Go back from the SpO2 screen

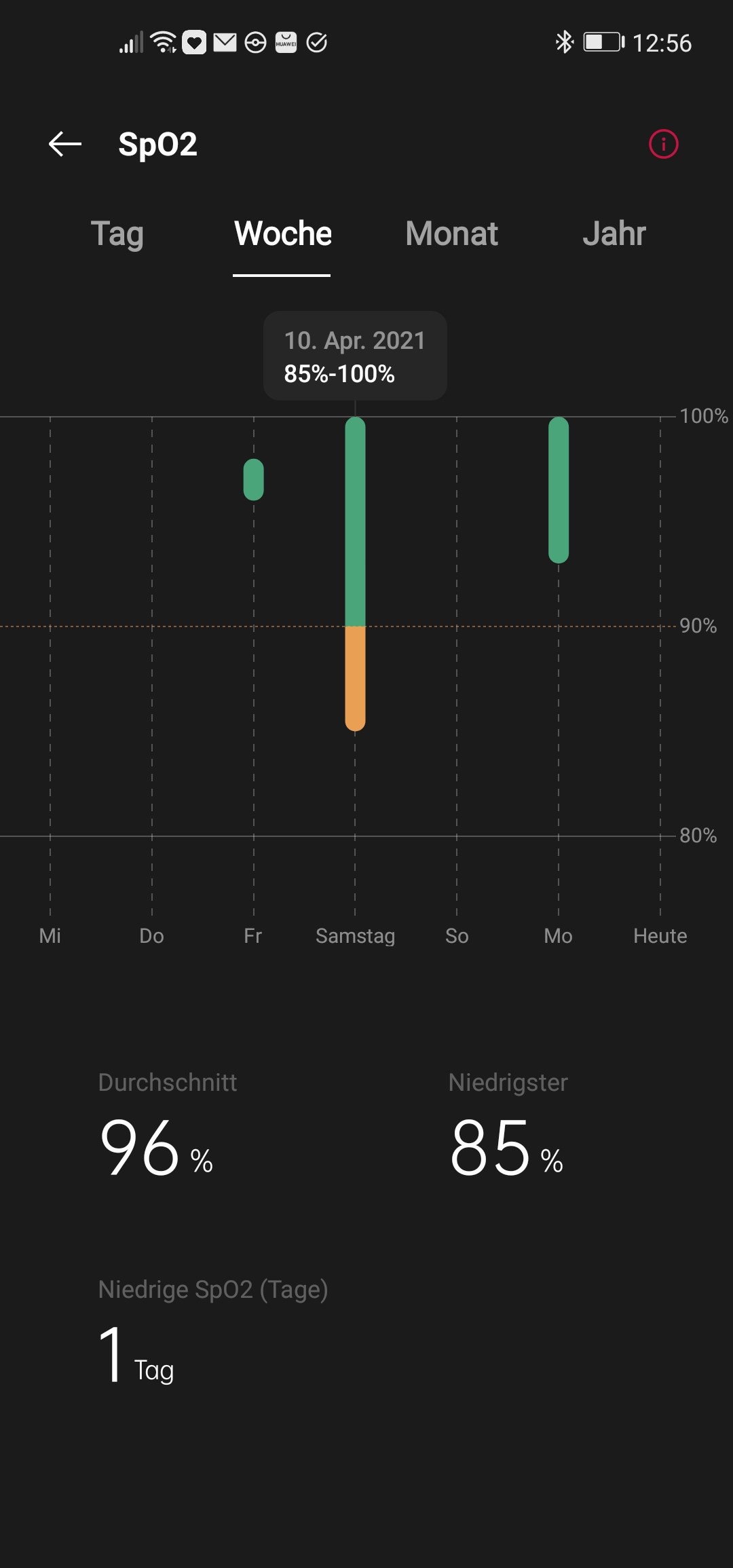click(x=65, y=144)
